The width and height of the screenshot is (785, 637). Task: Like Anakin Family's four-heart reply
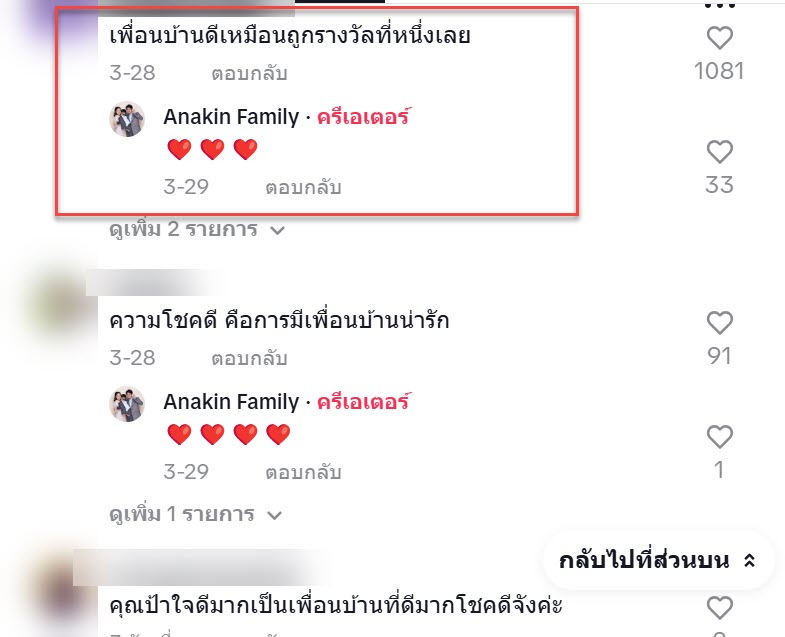pos(719,437)
